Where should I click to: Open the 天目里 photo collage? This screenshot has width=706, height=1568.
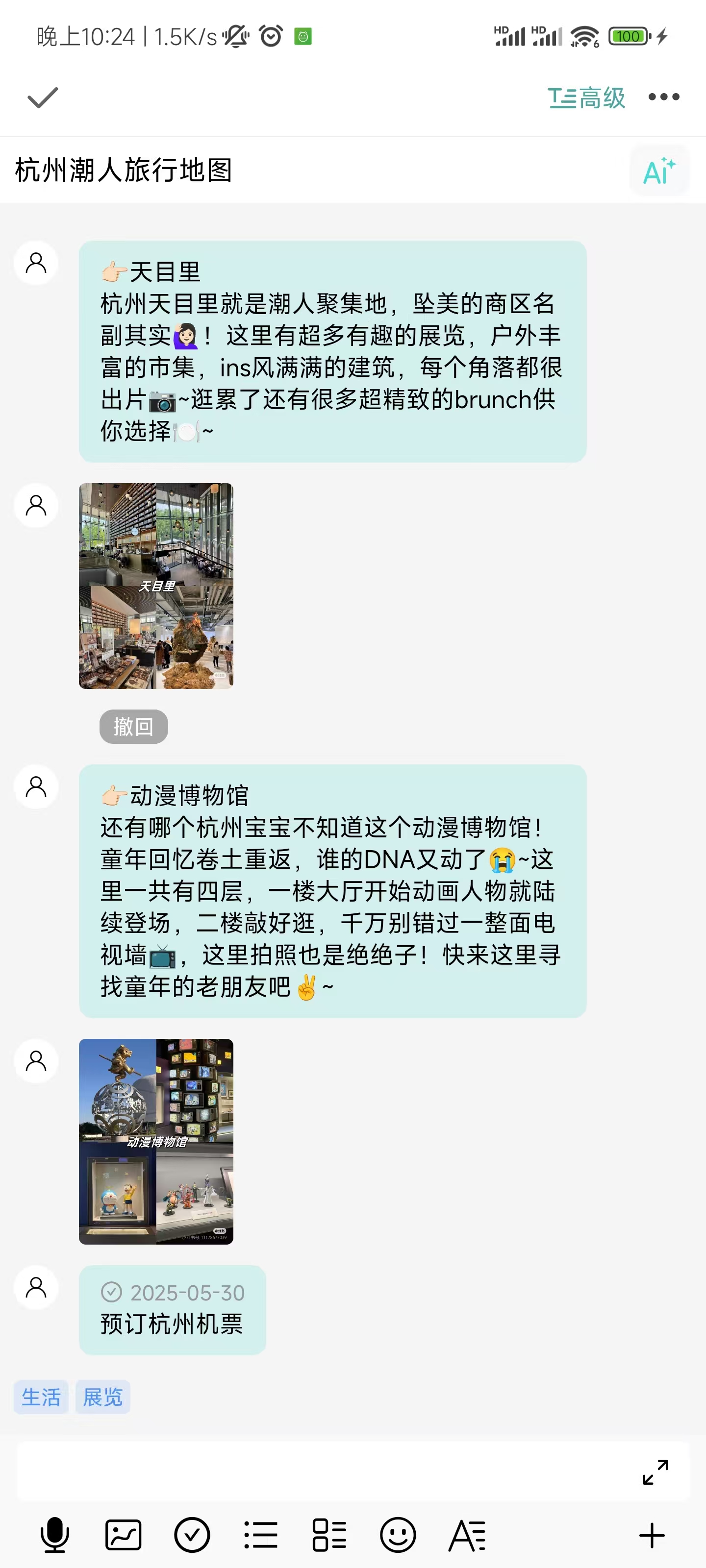[156, 586]
